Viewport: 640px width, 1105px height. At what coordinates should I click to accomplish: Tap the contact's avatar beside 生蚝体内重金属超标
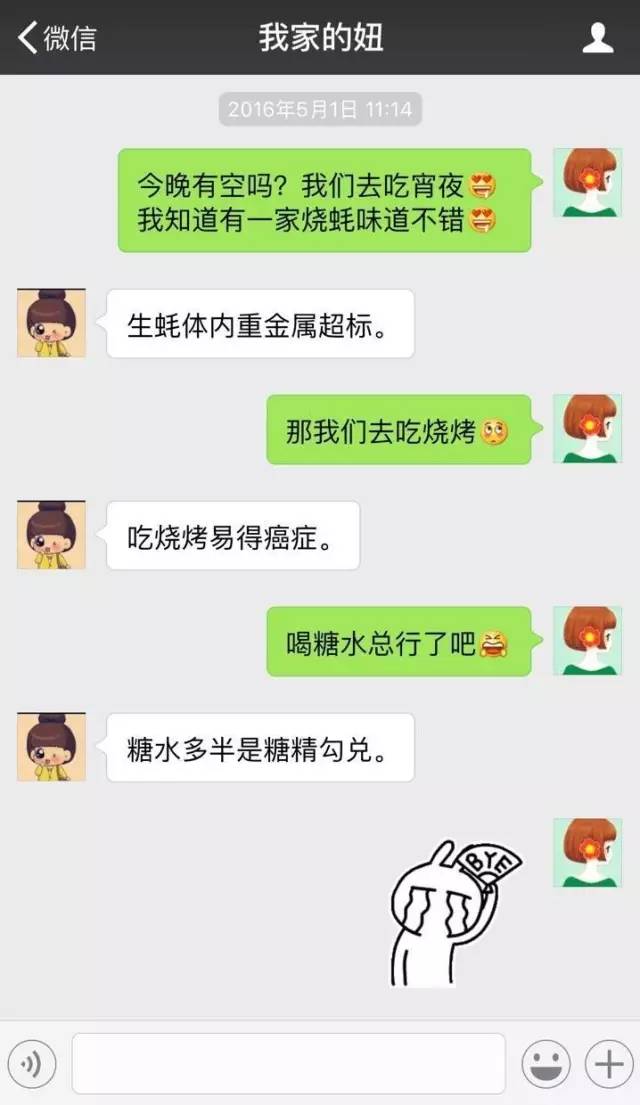pyautogui.click(x=51, y=323)
